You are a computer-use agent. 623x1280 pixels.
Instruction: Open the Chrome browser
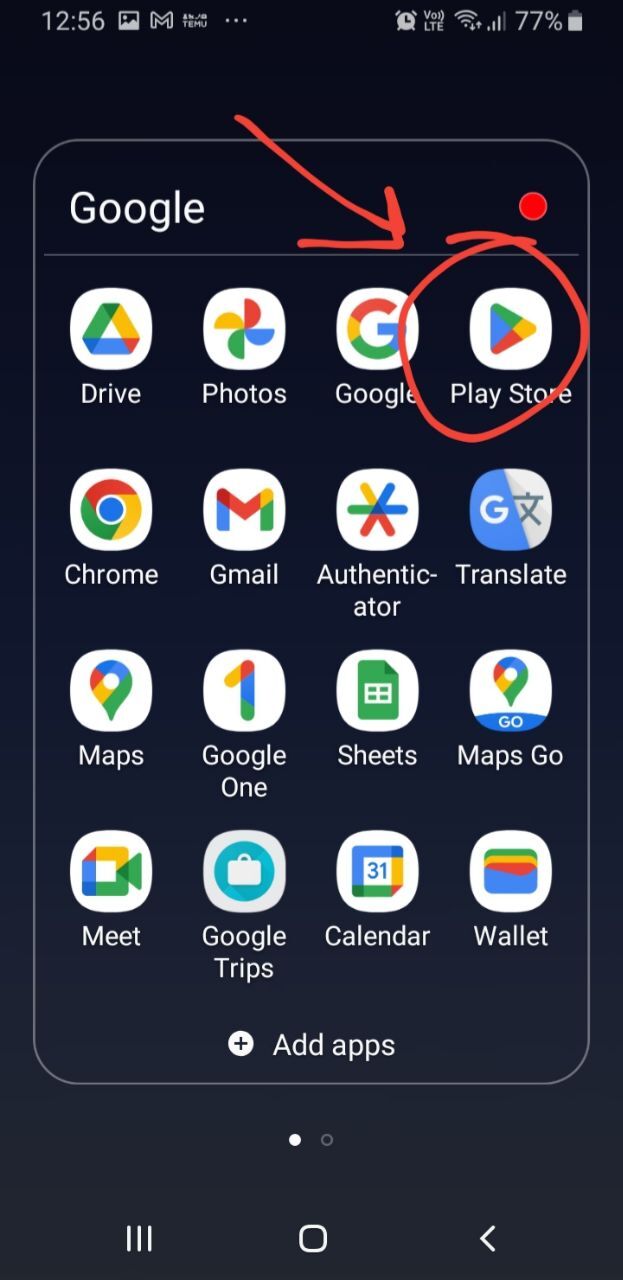tap(111, 511)
